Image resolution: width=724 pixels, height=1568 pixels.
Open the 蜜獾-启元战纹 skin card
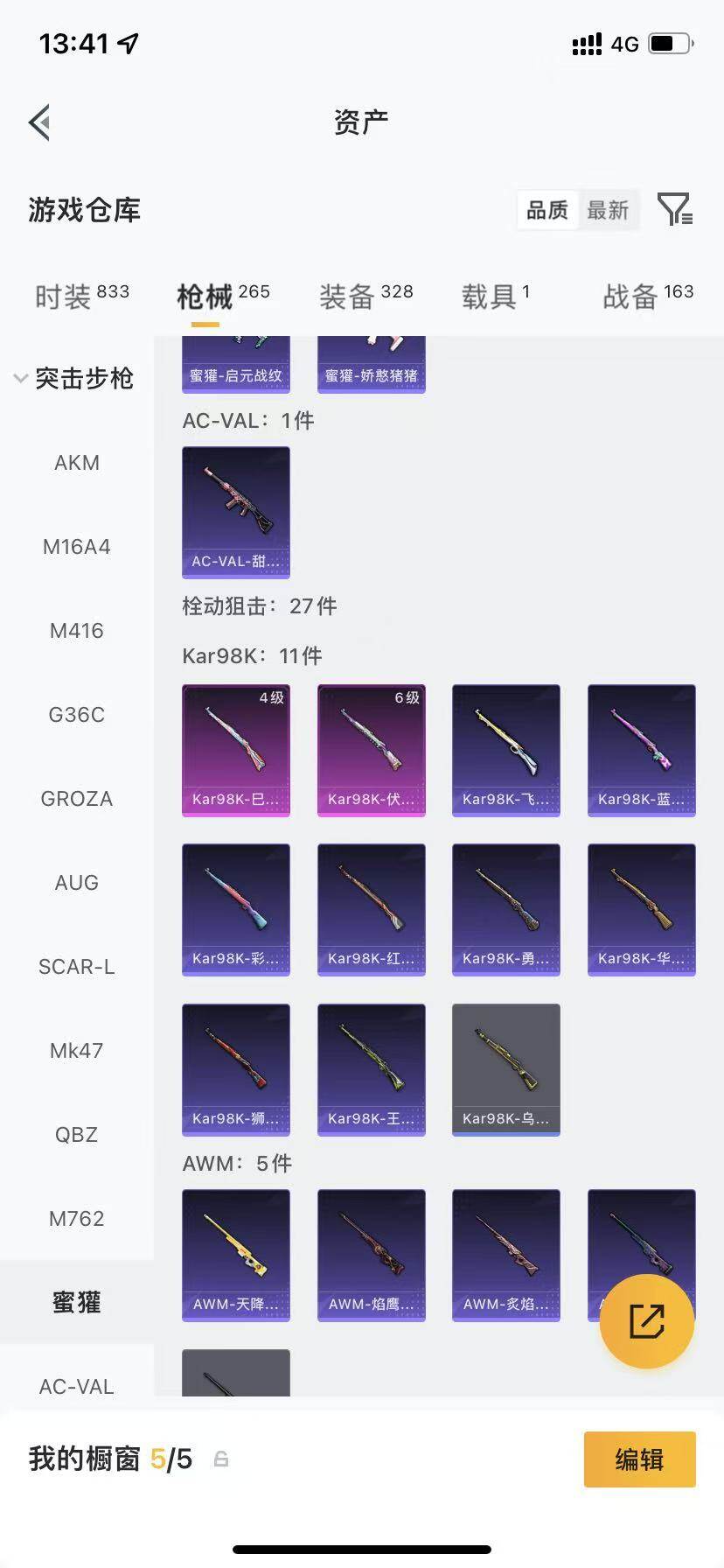click(236, 365)
